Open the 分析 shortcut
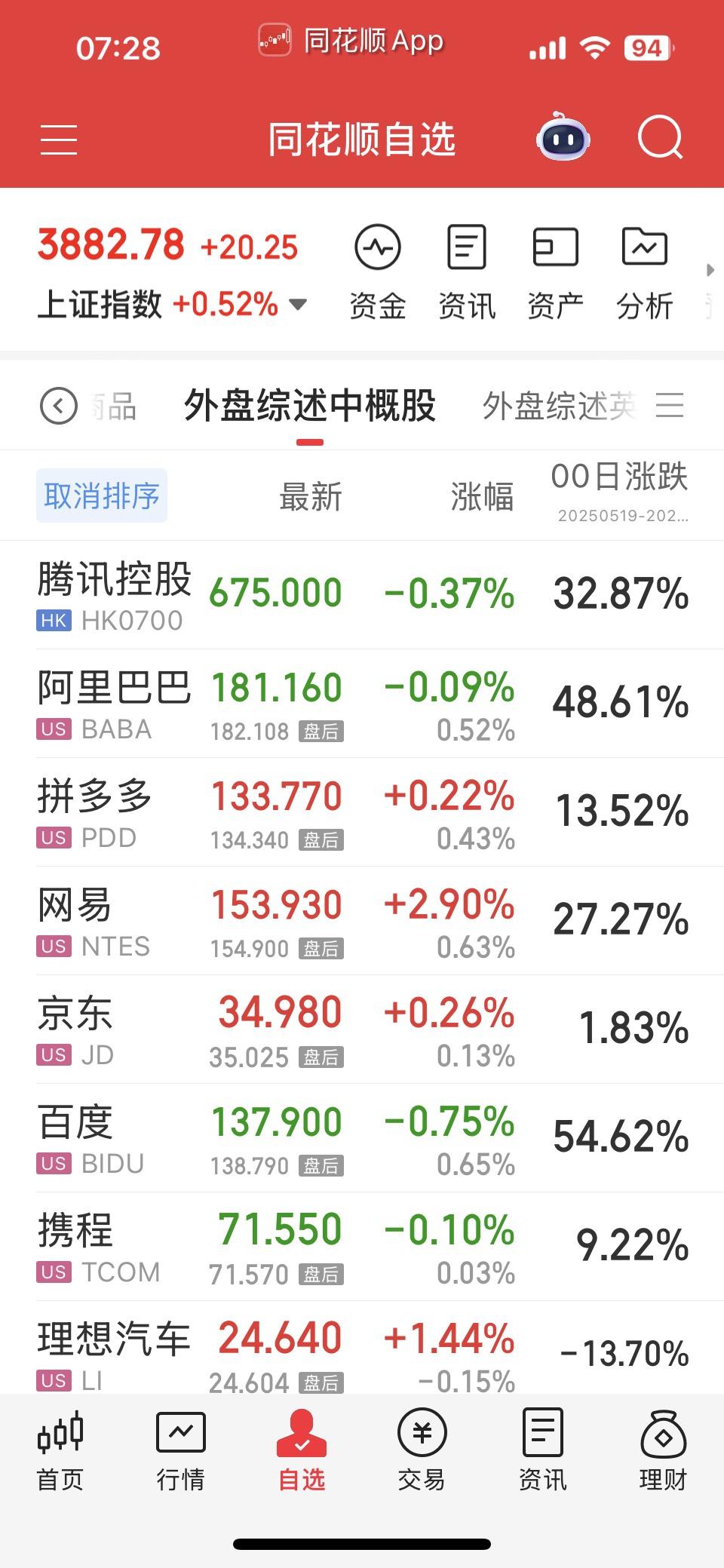724x1568 pixels. (645, 272)
